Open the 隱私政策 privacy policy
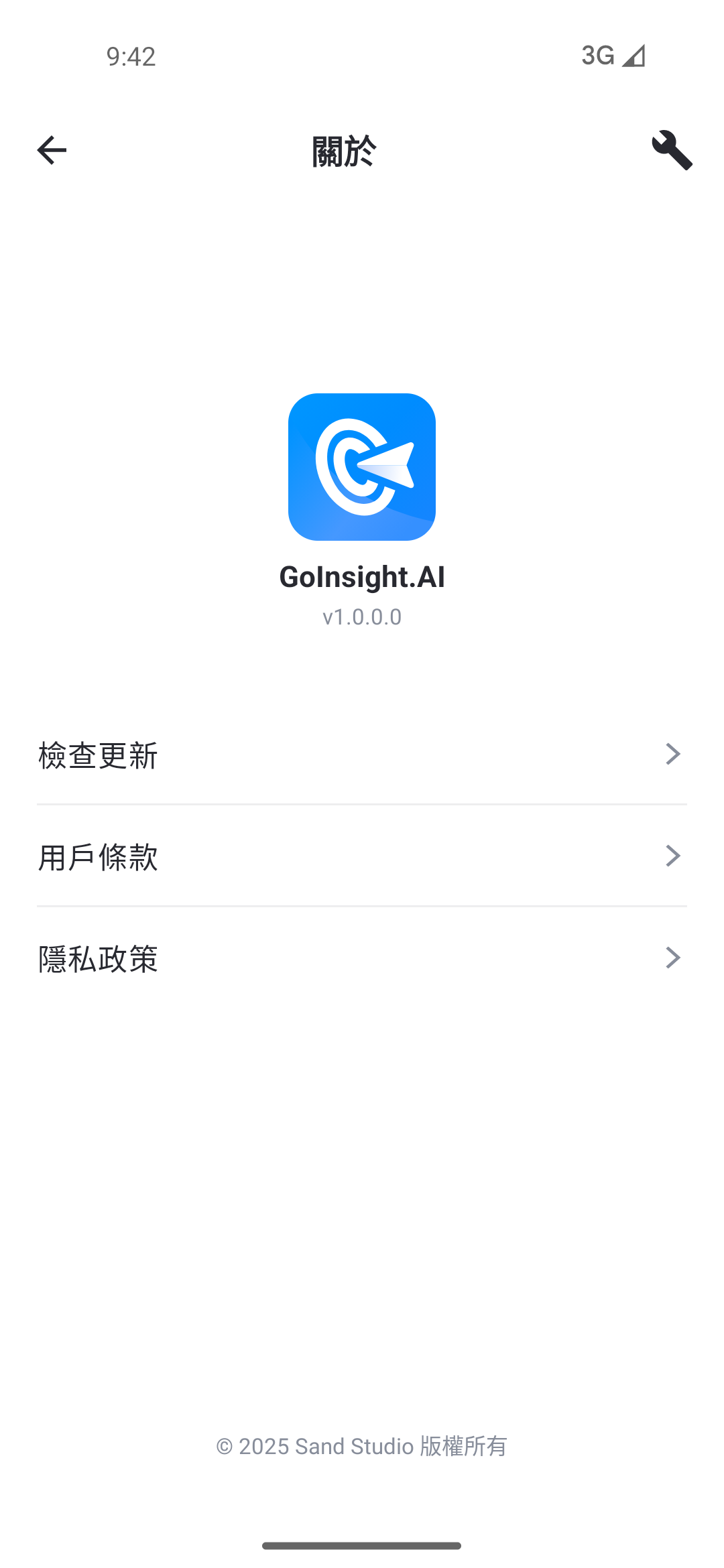This screenshot has width=724, height=1568. (362, 958)
